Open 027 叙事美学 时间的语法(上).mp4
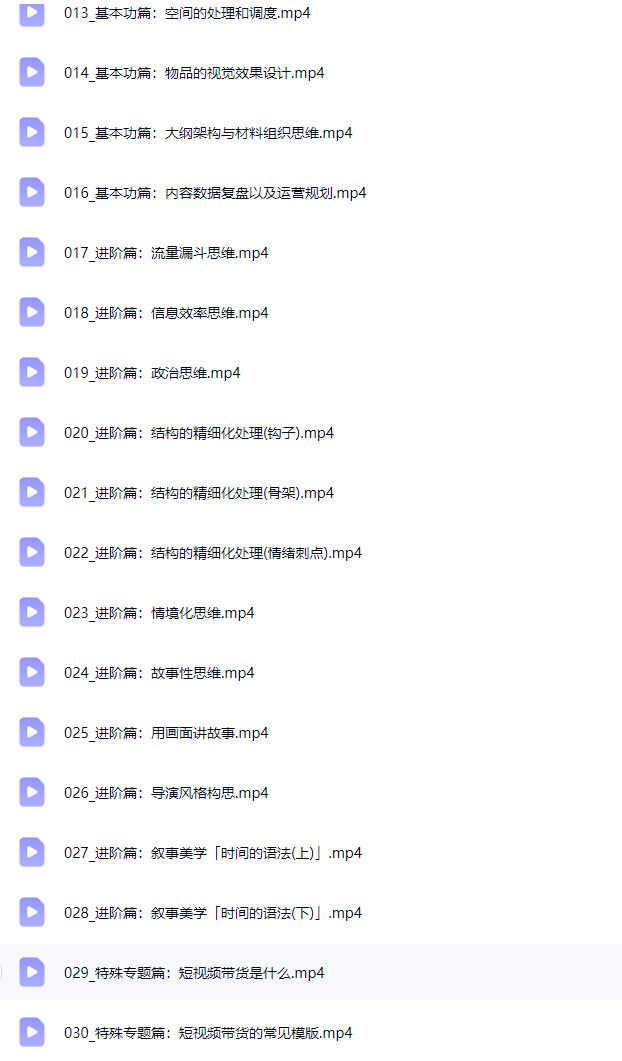The image size is (622, 1061). coord(213,853)
